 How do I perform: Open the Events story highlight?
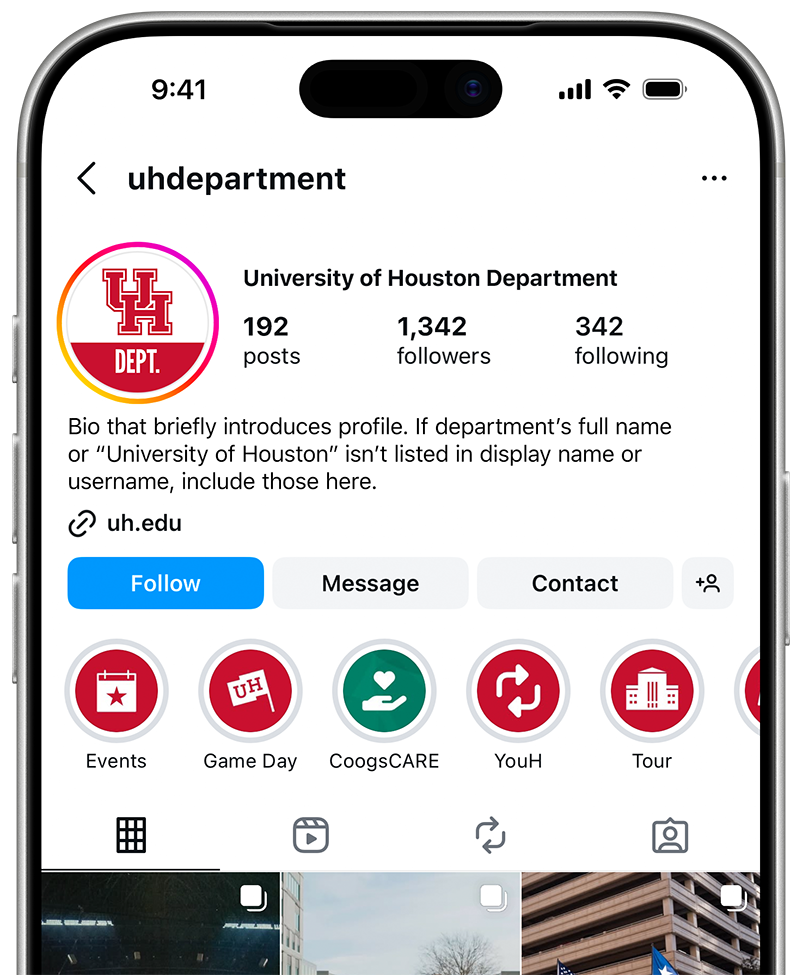[x=116, y=692]
